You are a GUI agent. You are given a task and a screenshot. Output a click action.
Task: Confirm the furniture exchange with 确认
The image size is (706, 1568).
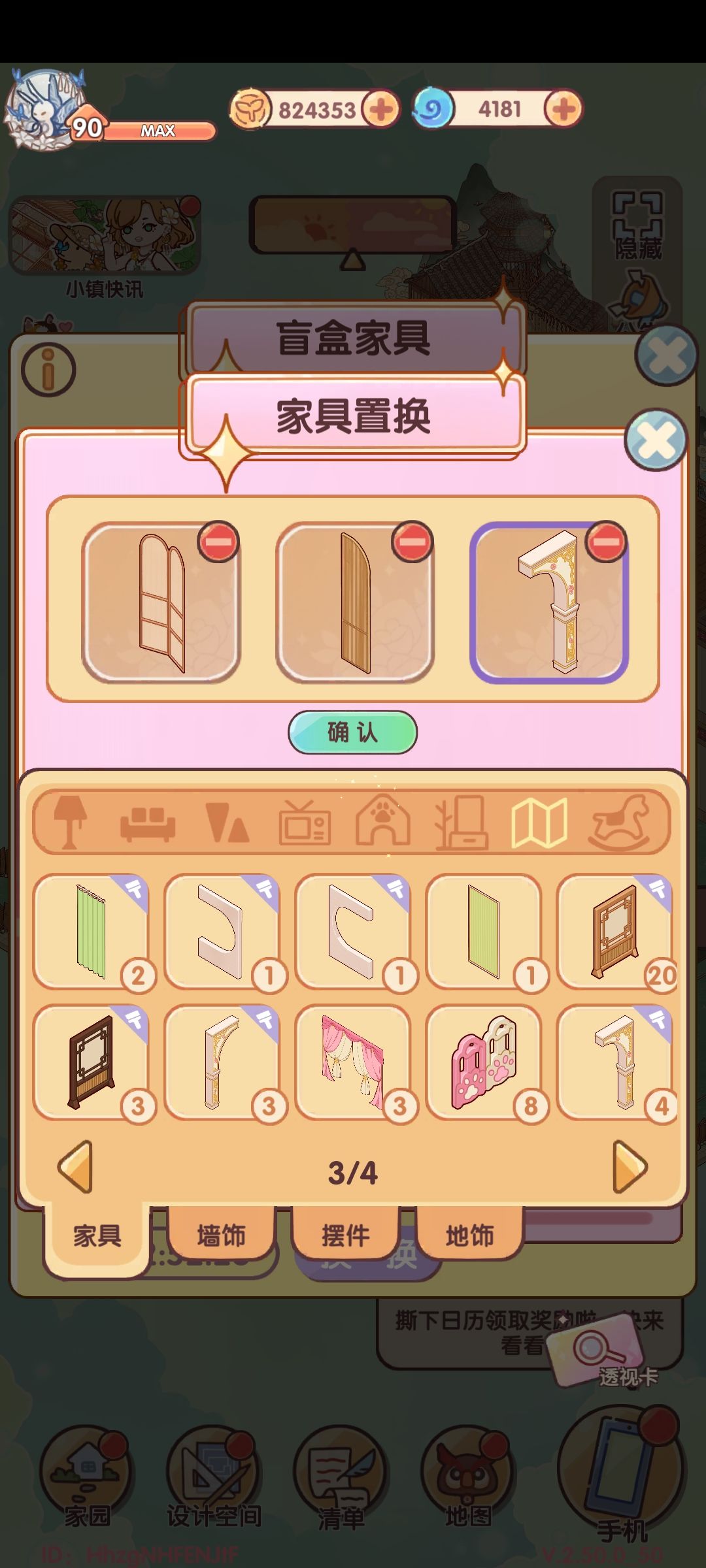point(352,732)
